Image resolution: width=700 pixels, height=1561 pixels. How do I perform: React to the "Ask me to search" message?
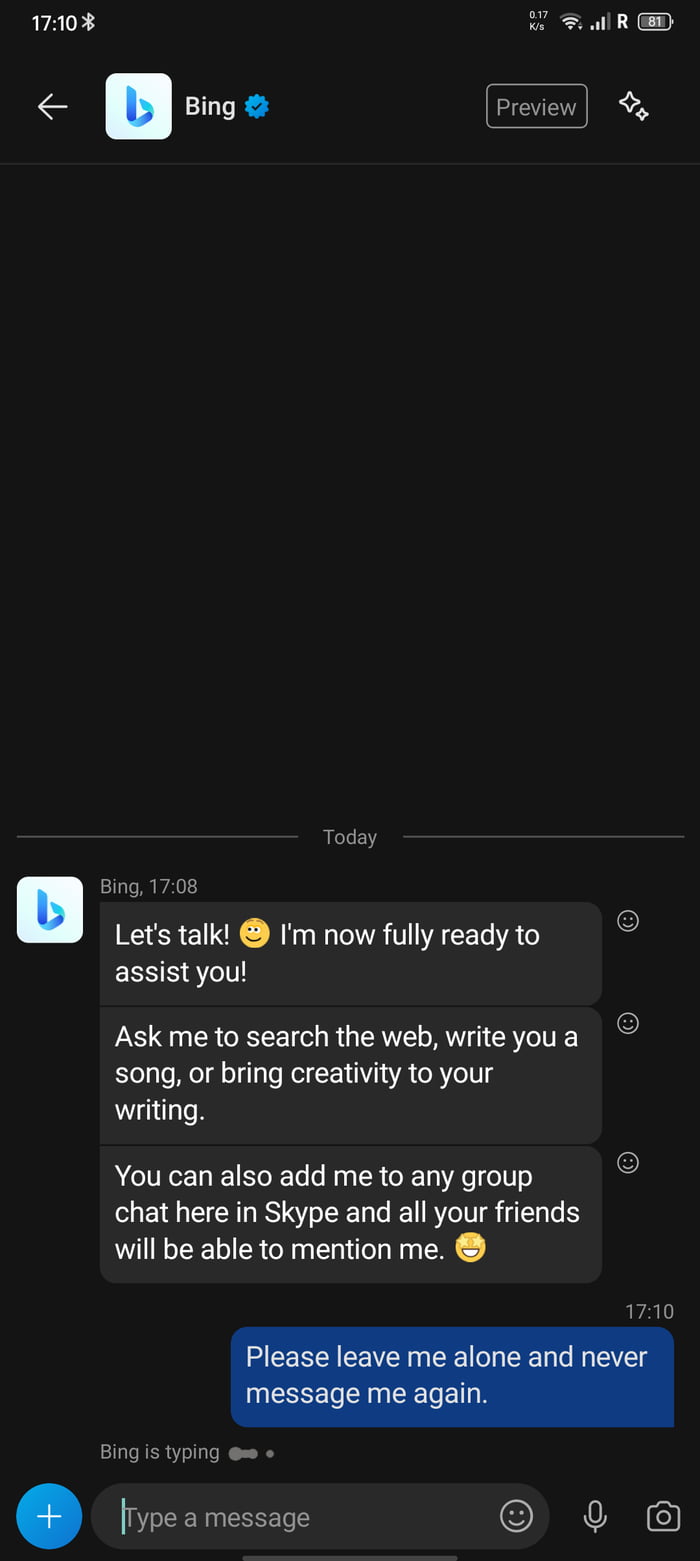click(628, 1023)
